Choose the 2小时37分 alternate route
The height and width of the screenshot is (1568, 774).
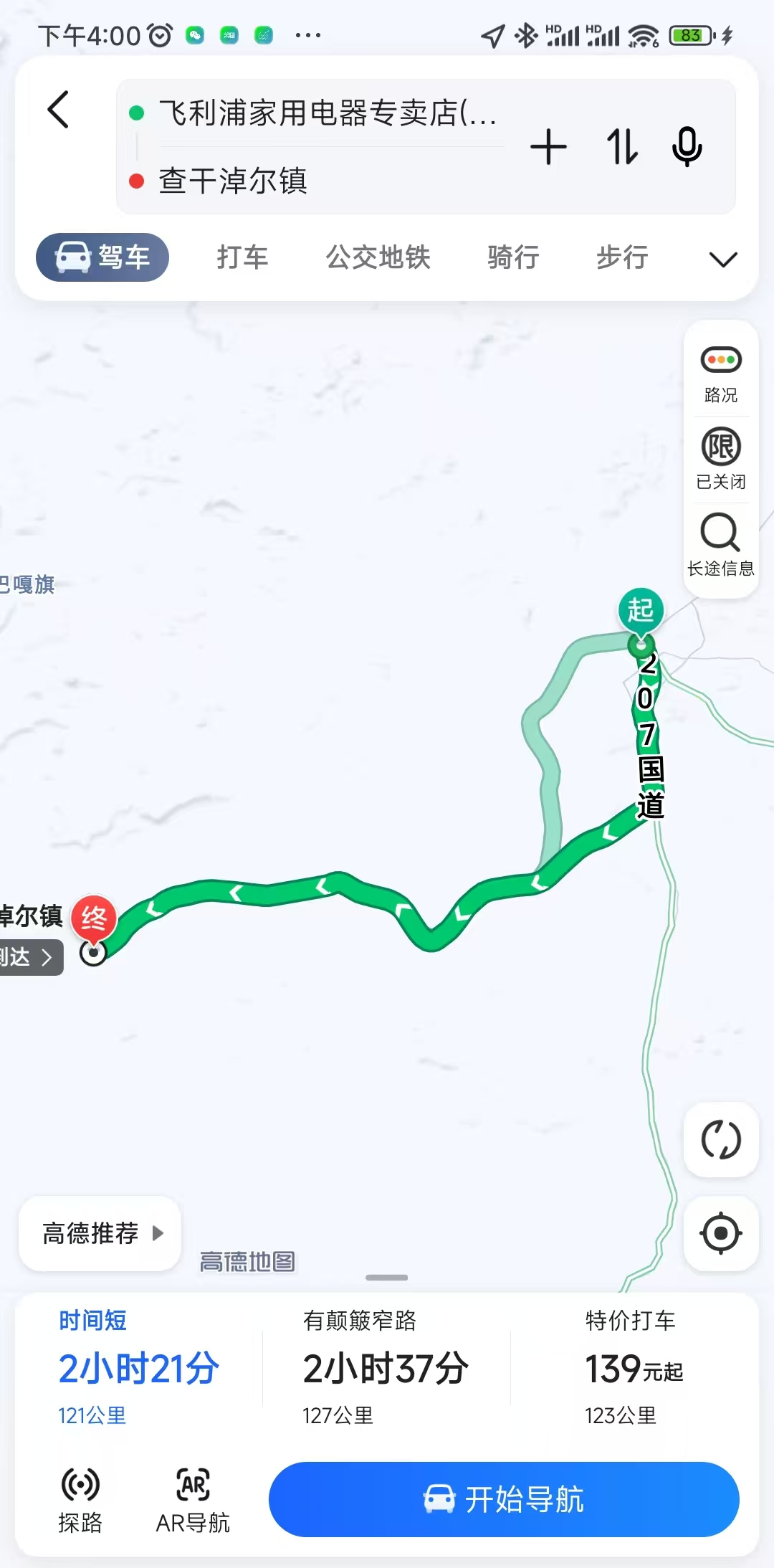click(x=386, y=1367)
